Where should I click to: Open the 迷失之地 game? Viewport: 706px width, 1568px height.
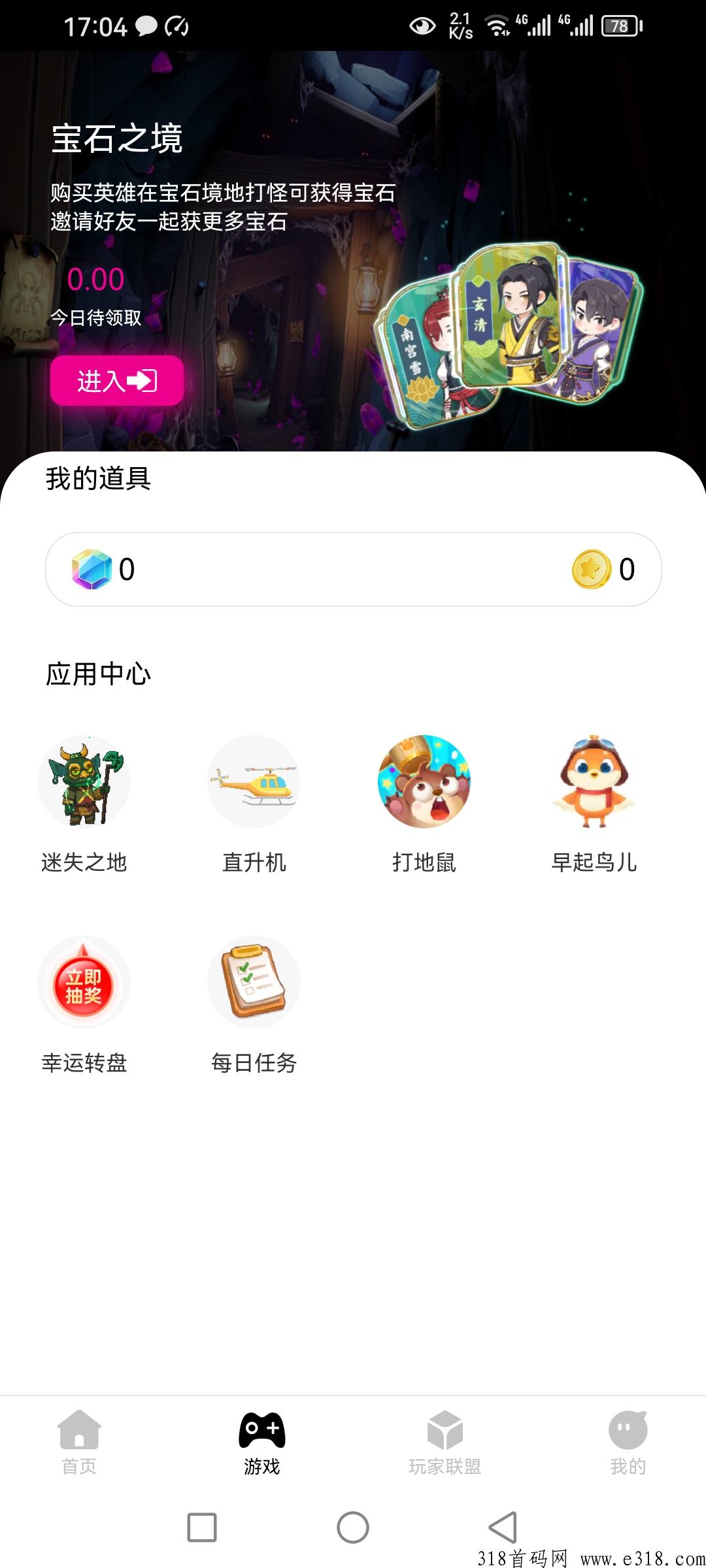(84, 782)
